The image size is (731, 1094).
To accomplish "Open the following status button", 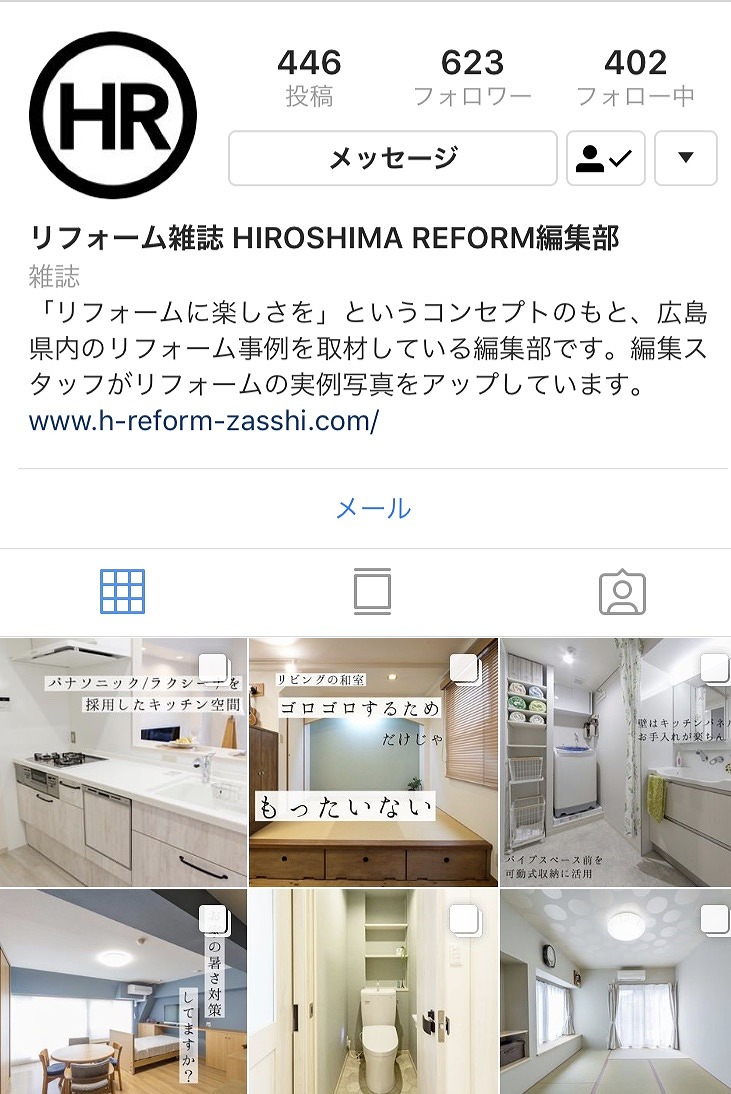I will tap(605, 158).
